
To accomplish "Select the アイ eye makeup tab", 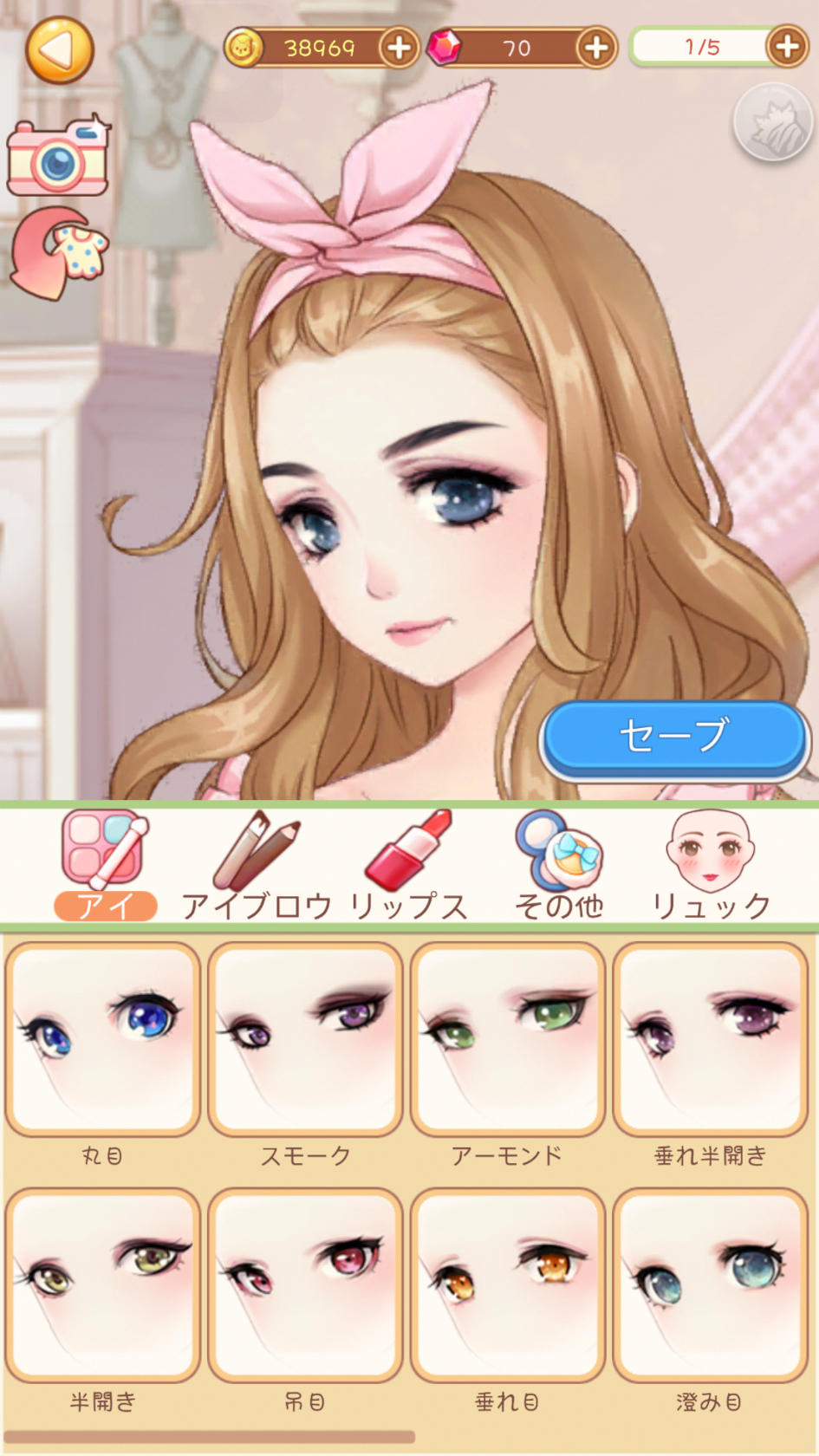I will click(x=105, y=865).
